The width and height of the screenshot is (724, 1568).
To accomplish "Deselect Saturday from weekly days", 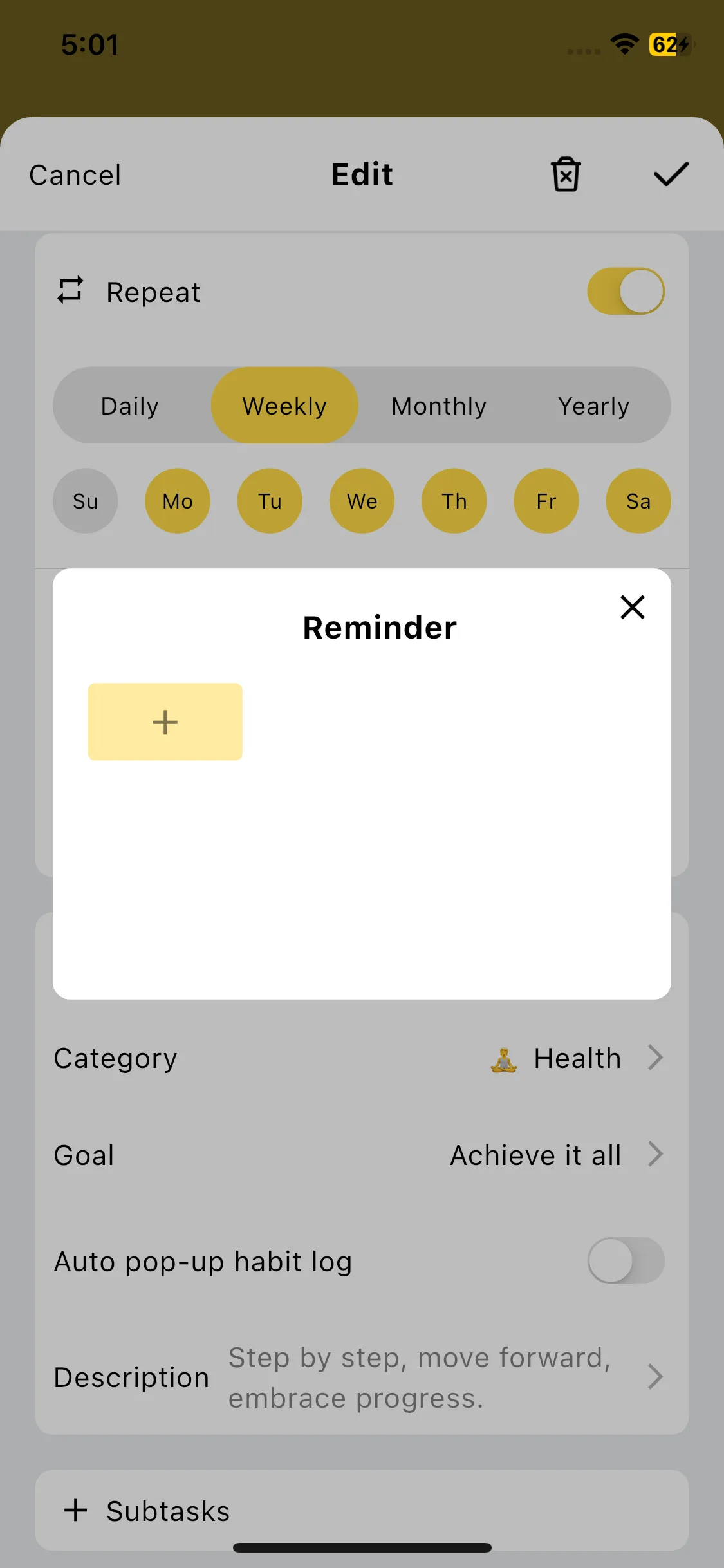I will 638,501.
